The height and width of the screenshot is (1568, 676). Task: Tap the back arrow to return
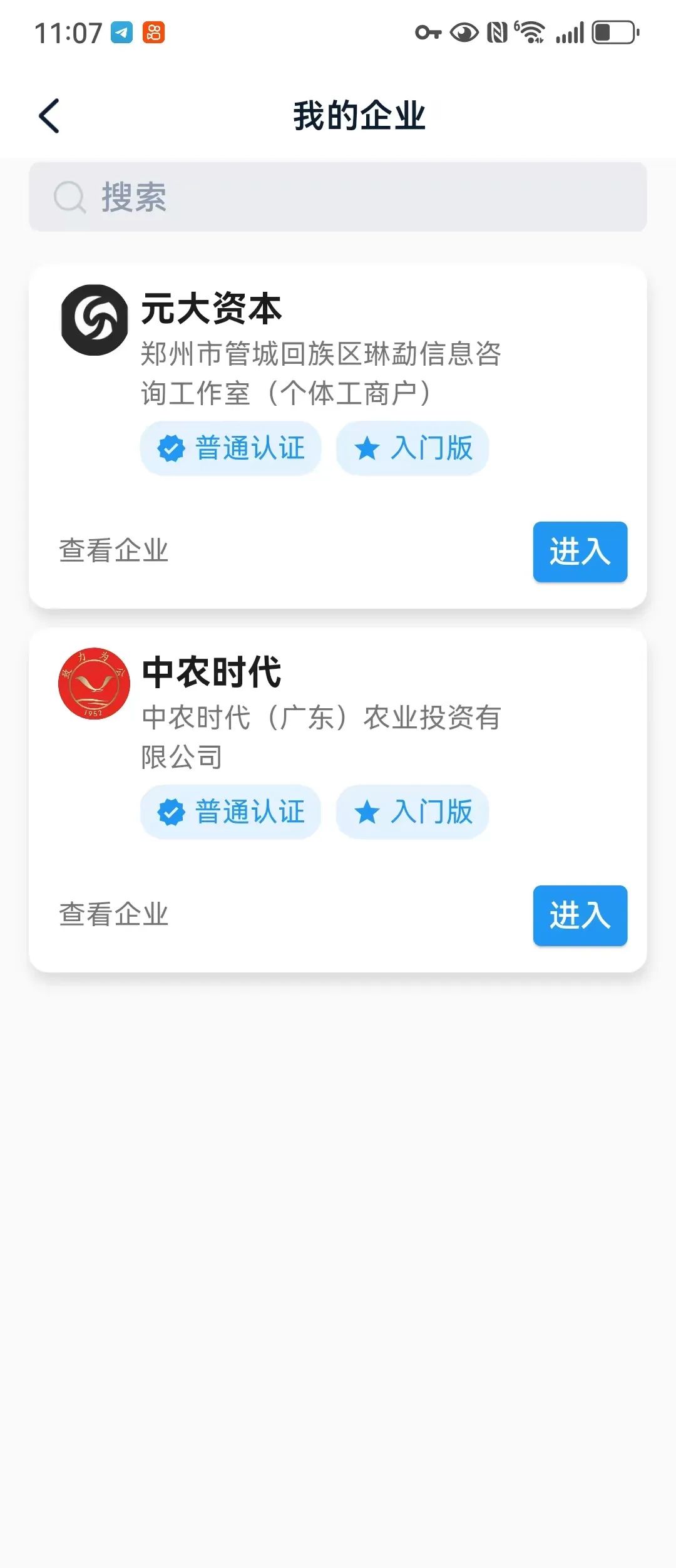(50, 116)
